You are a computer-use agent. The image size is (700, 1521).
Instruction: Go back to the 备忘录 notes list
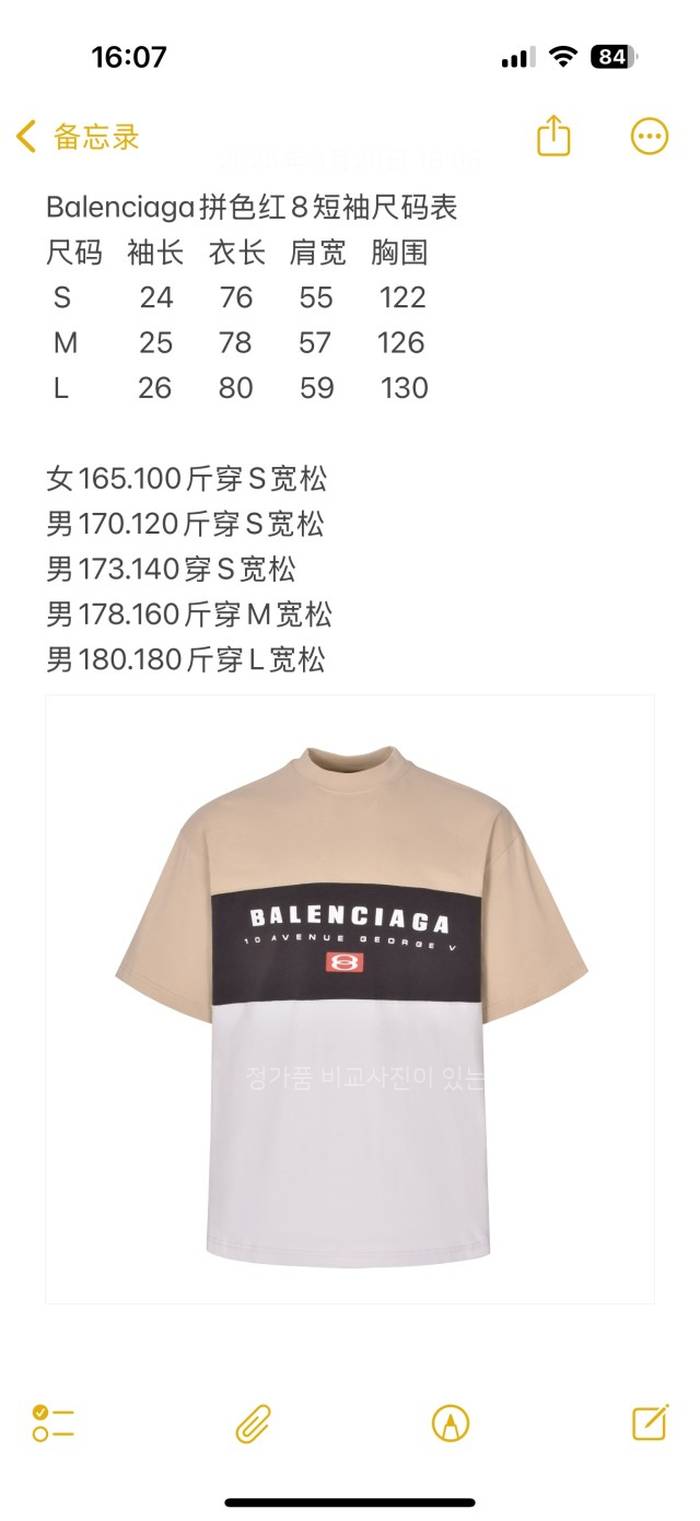click(x=78, y=136)
